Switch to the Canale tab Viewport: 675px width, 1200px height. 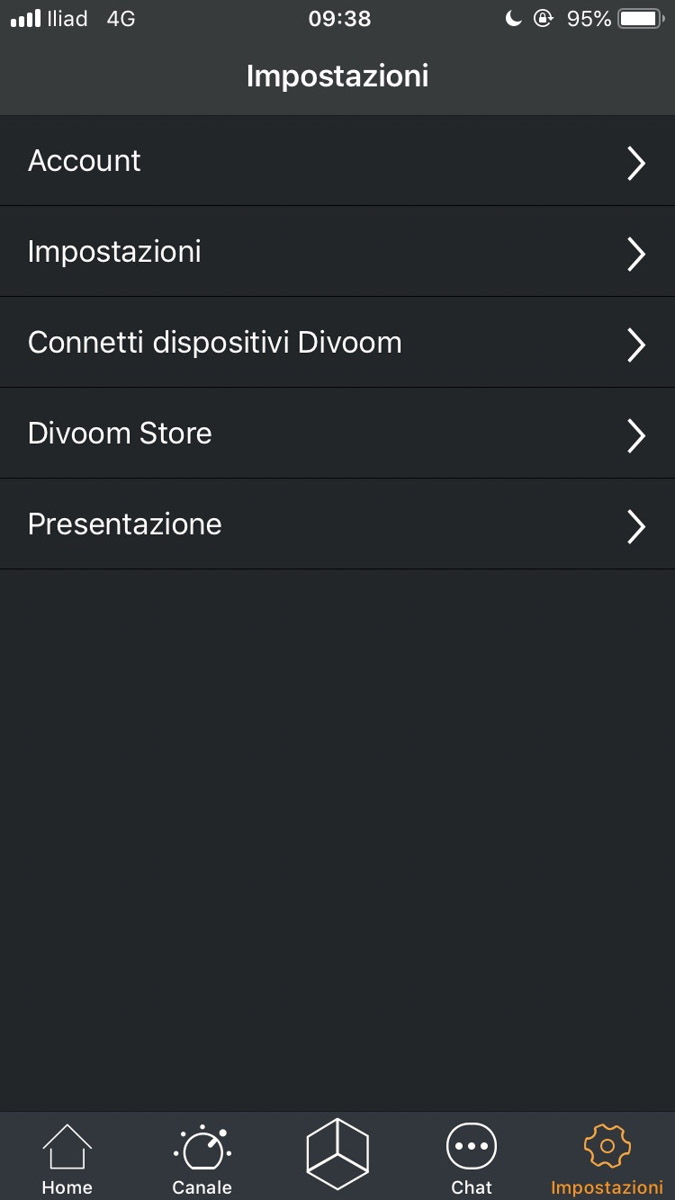[x=202, y=1158]
